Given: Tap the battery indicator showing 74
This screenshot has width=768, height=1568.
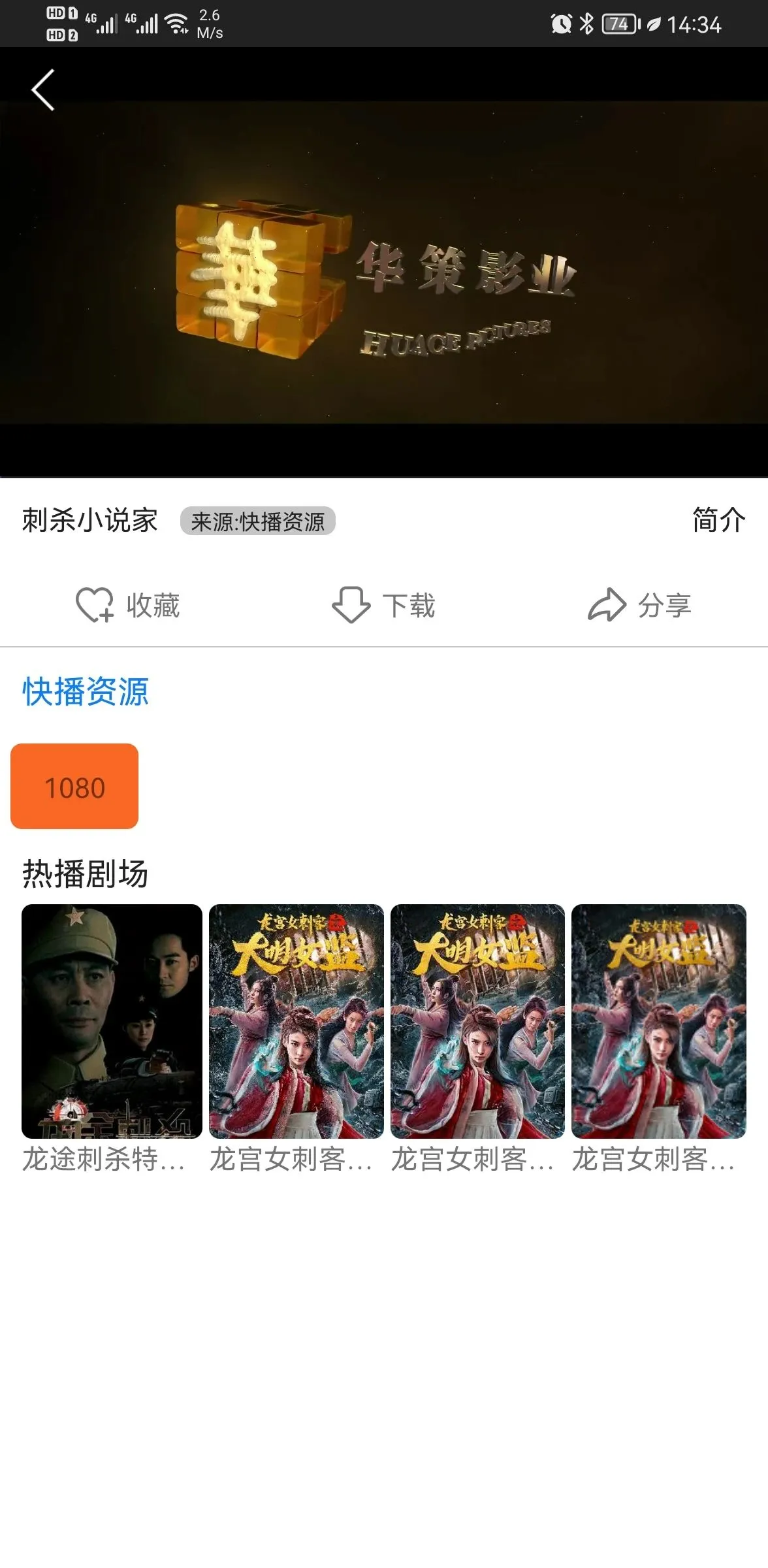Looking at the screenshot, I should 618,25.
